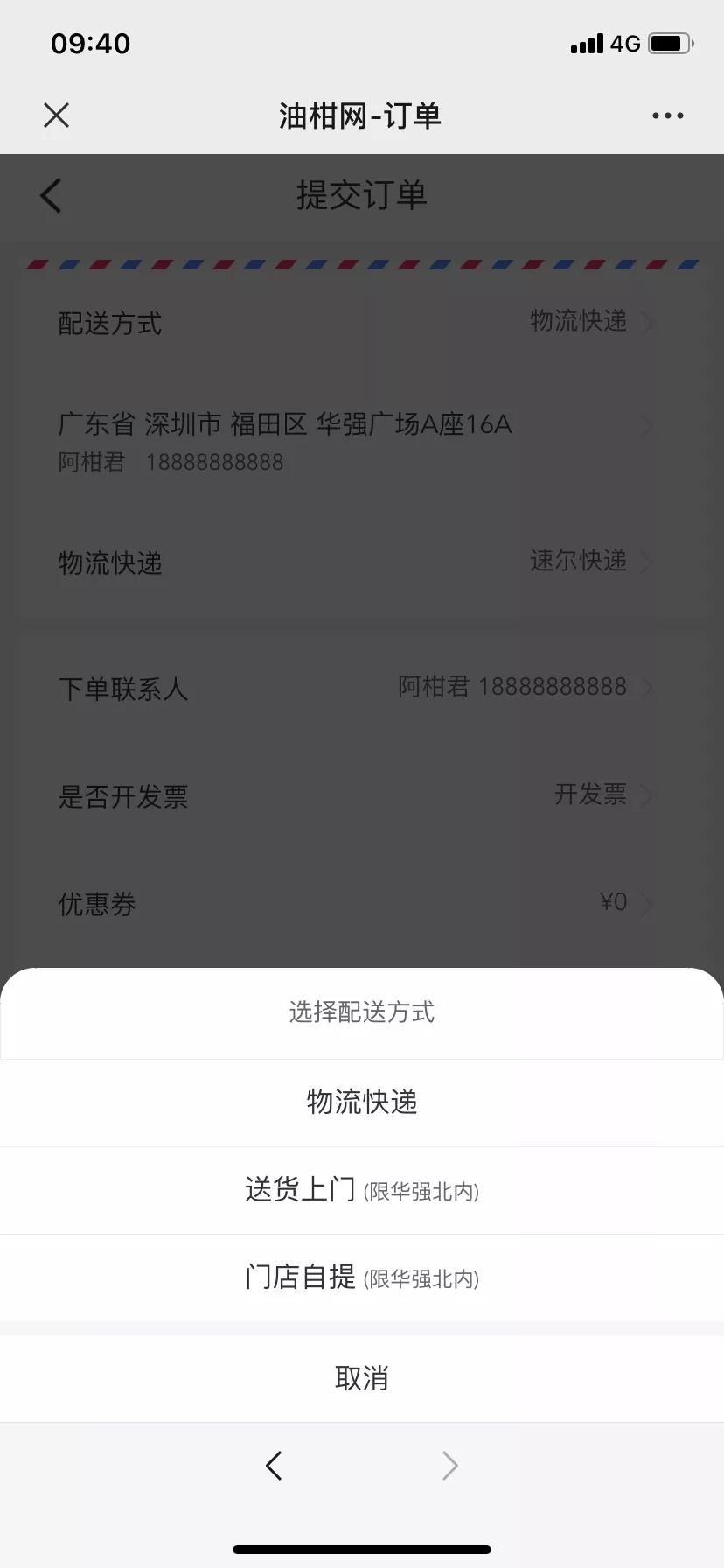Go back using browser back arrow
Screen dimensions: 724x1568
(274, 1465)
